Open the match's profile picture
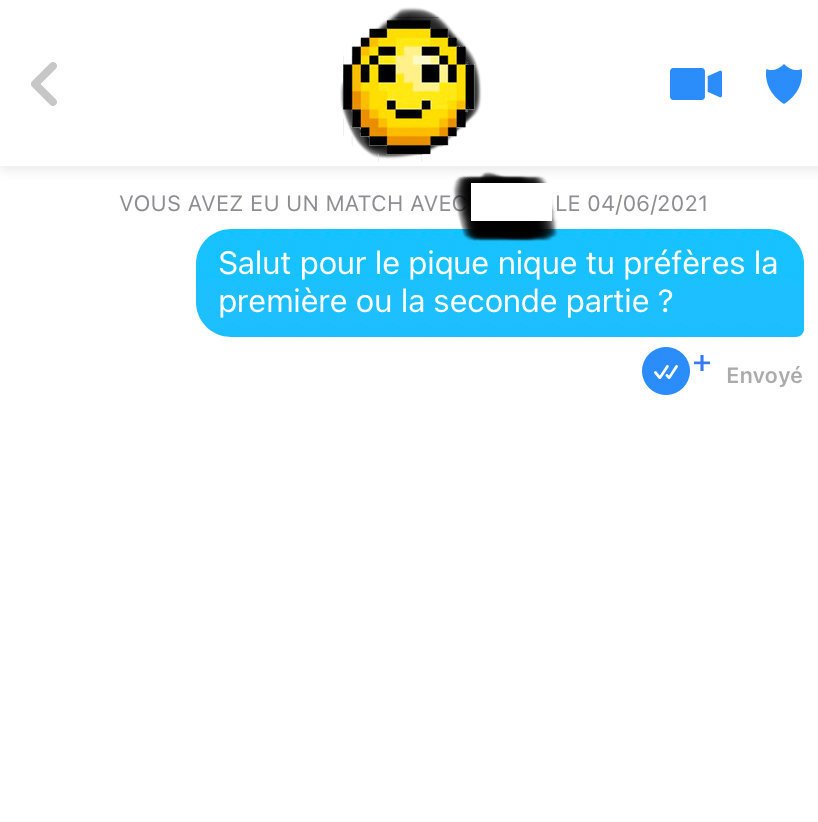818x822 pixels. tap(410, 84)
